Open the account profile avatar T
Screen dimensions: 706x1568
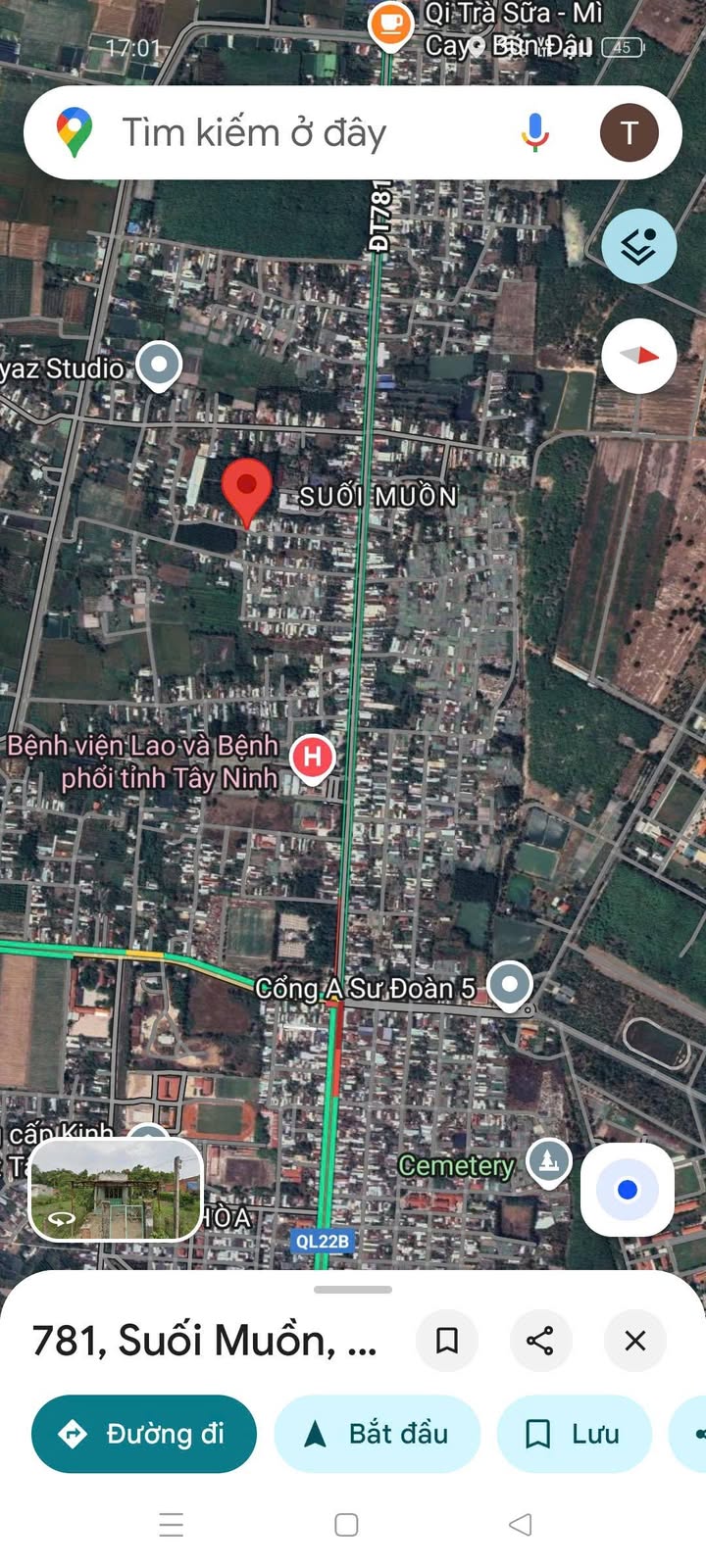click(629, 132)
